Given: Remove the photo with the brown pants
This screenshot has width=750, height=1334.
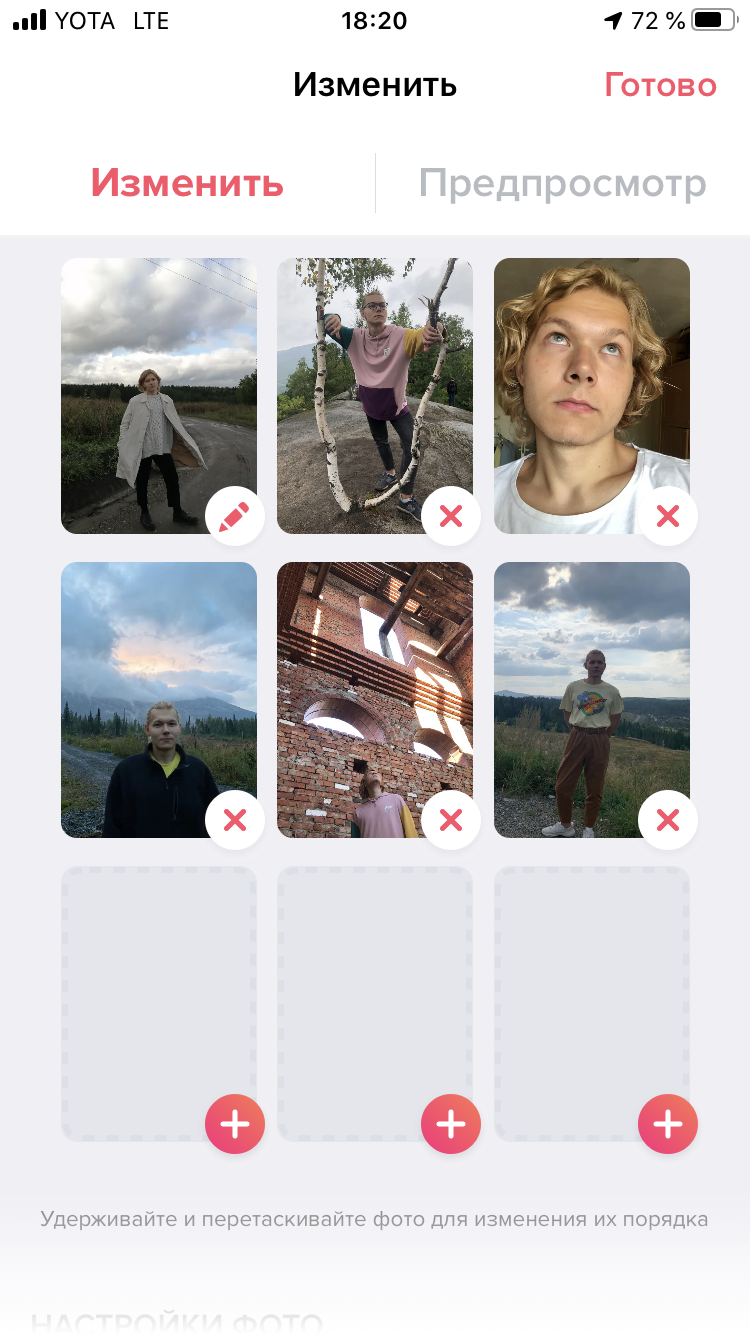Looking at the screenshot, I should coord(667,820).
